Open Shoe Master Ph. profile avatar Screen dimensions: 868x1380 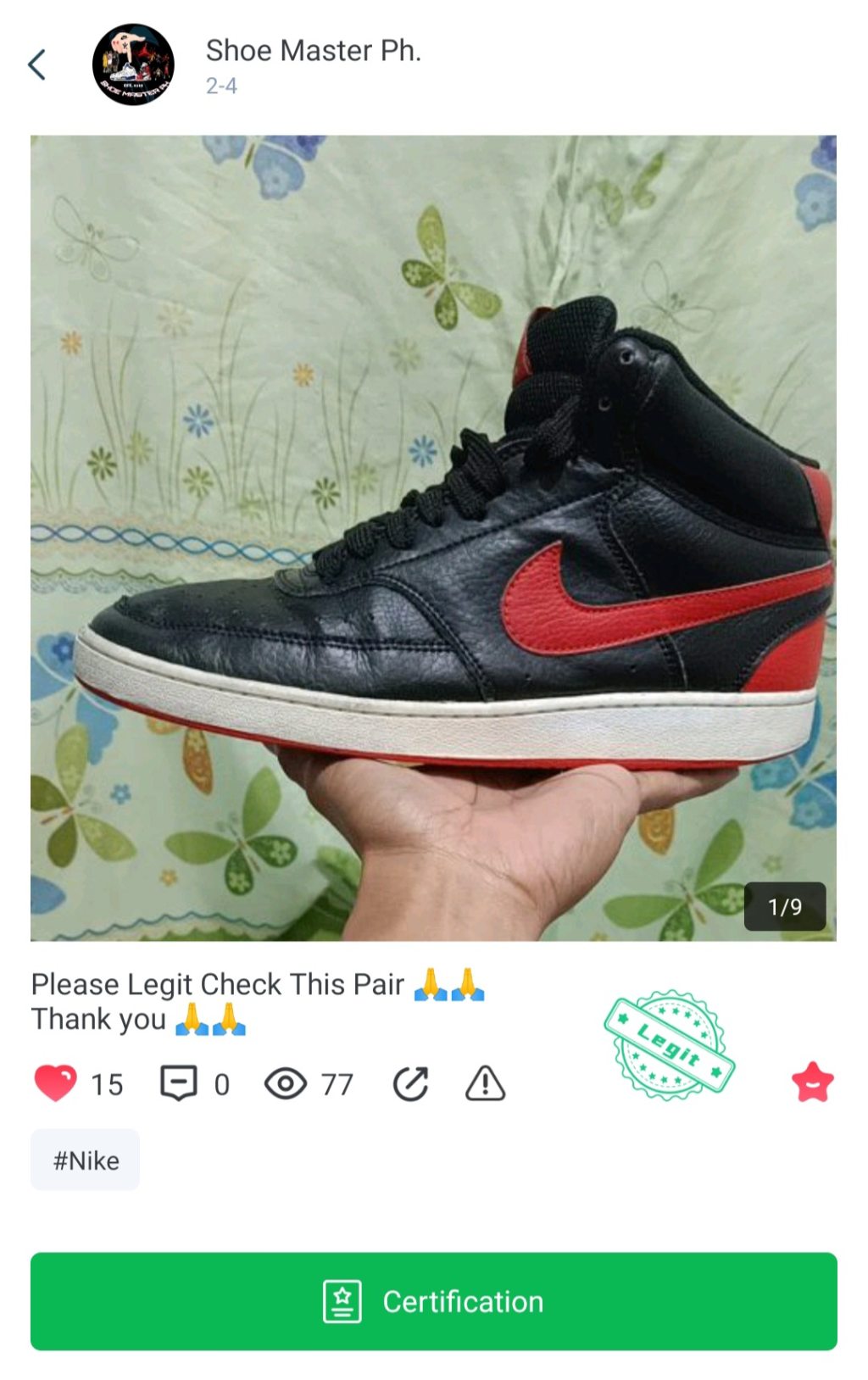tap(133, 65)
